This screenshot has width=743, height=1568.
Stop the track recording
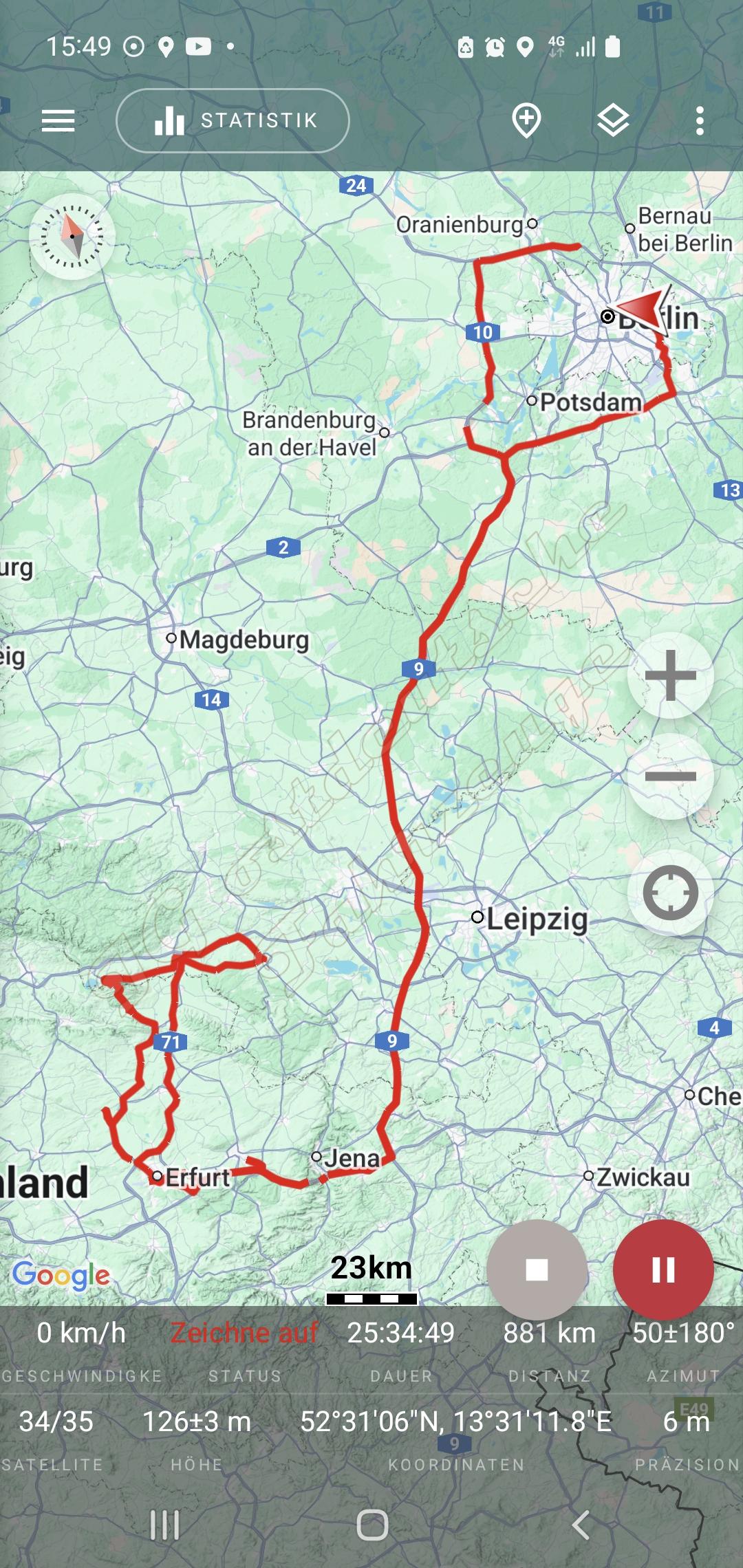[x=537, y=1270]
